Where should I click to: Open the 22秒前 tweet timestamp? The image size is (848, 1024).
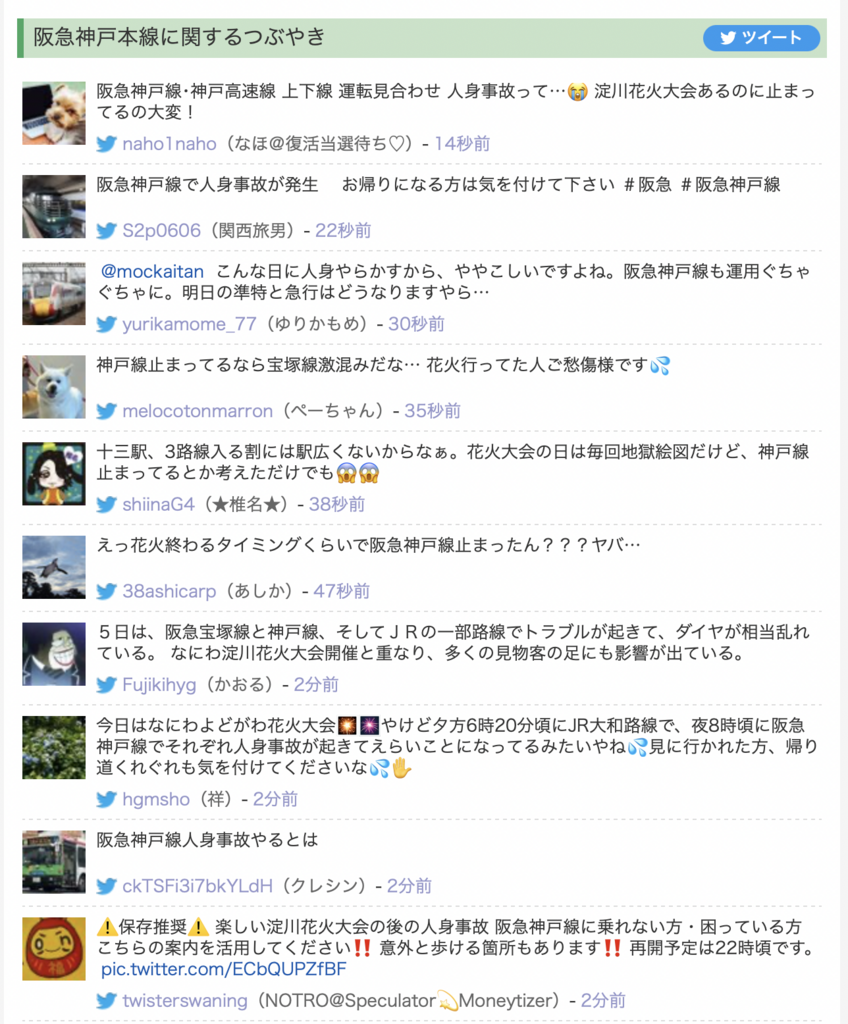343,230
